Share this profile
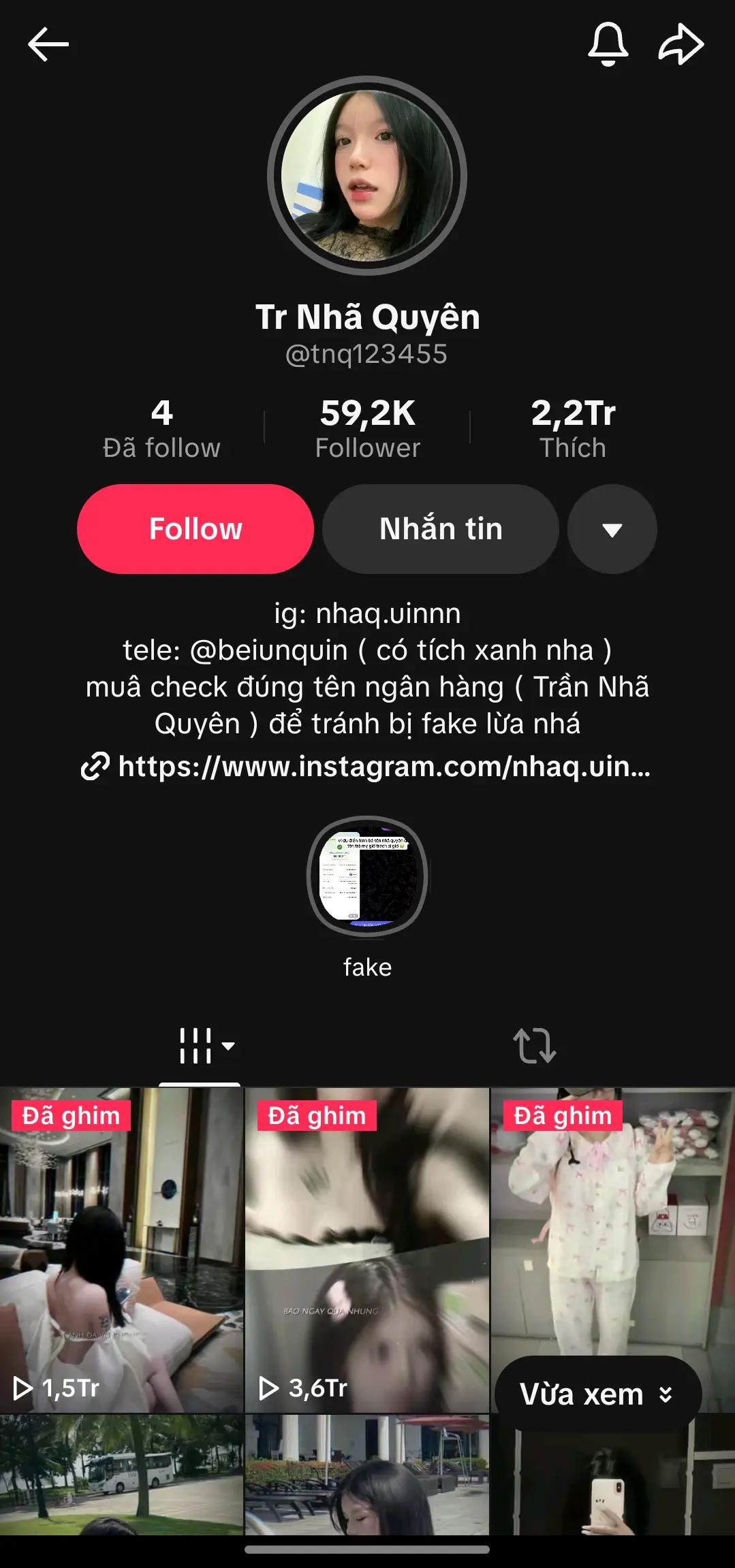The image size is (735, 1568). (681, 44)
